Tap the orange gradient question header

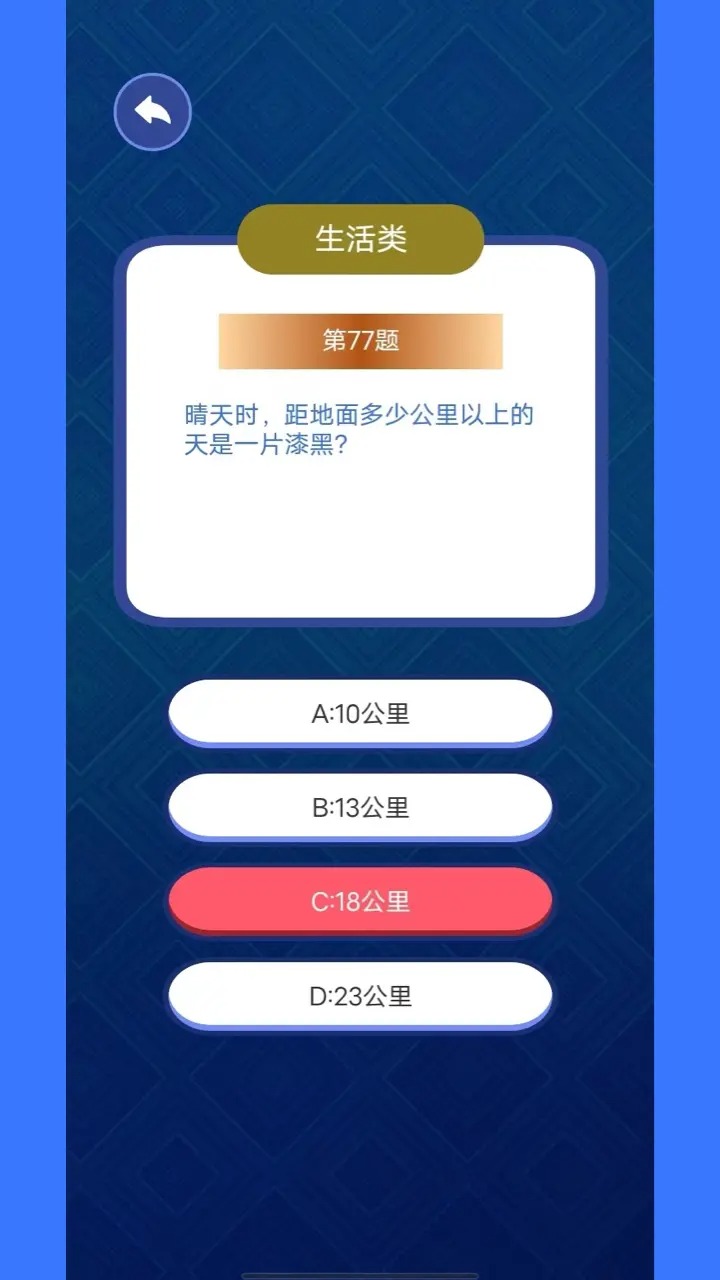tap(360, 340)
